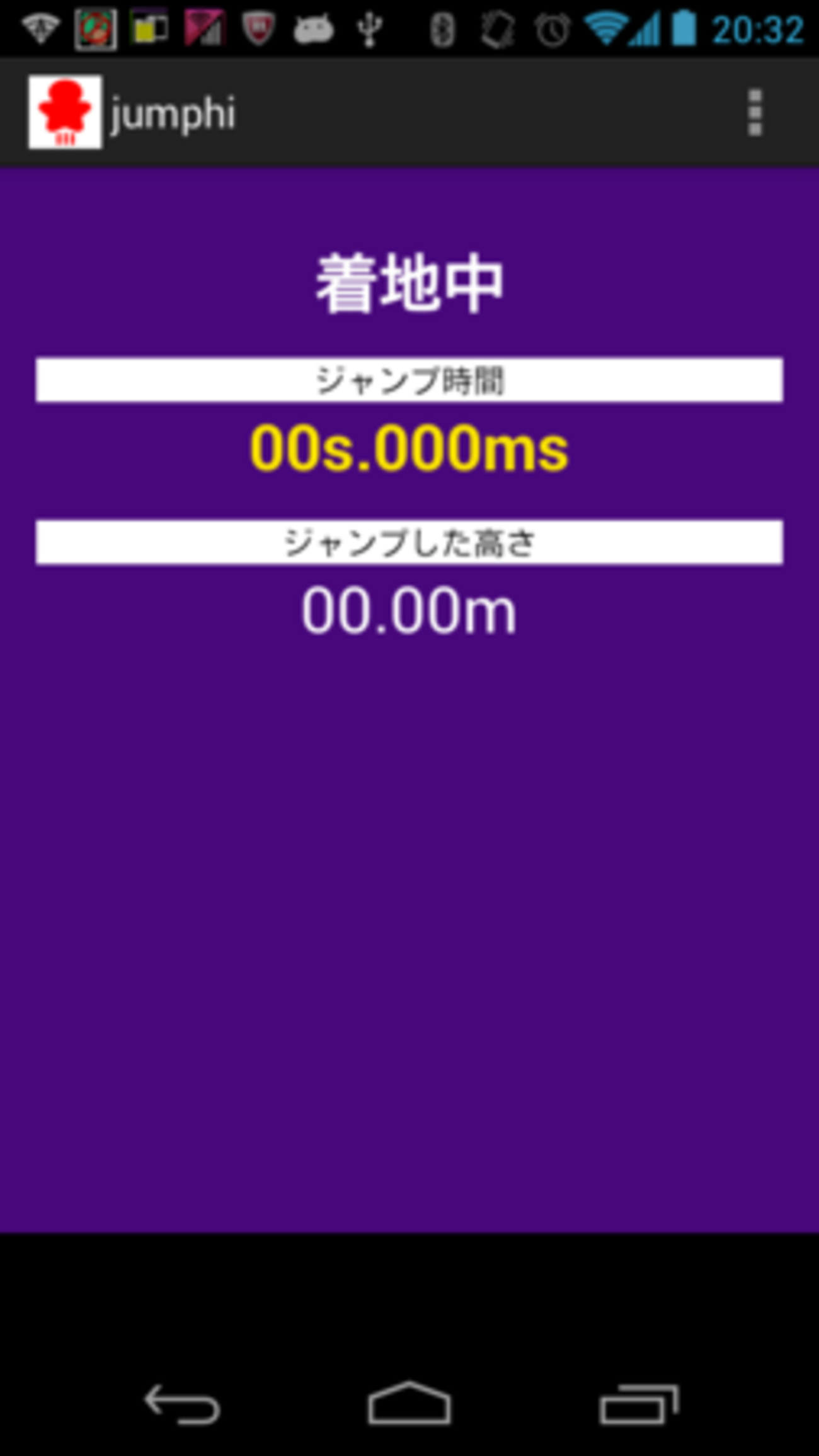Open the overflow menu in the app bar
Screen dimensions: 819x1456
pyautogui.click(x=754, y=113)
